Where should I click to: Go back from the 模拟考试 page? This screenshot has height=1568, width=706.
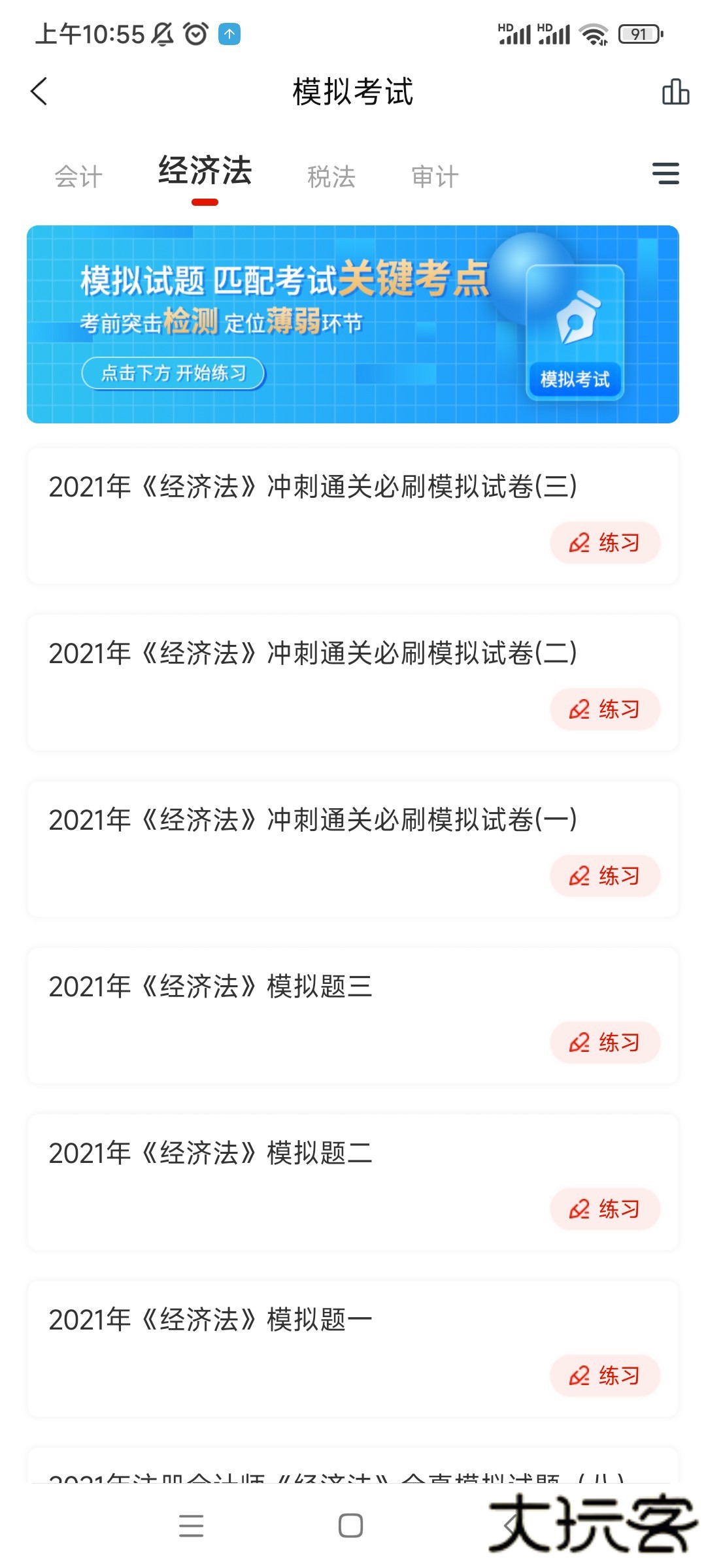tap(39, 91)
